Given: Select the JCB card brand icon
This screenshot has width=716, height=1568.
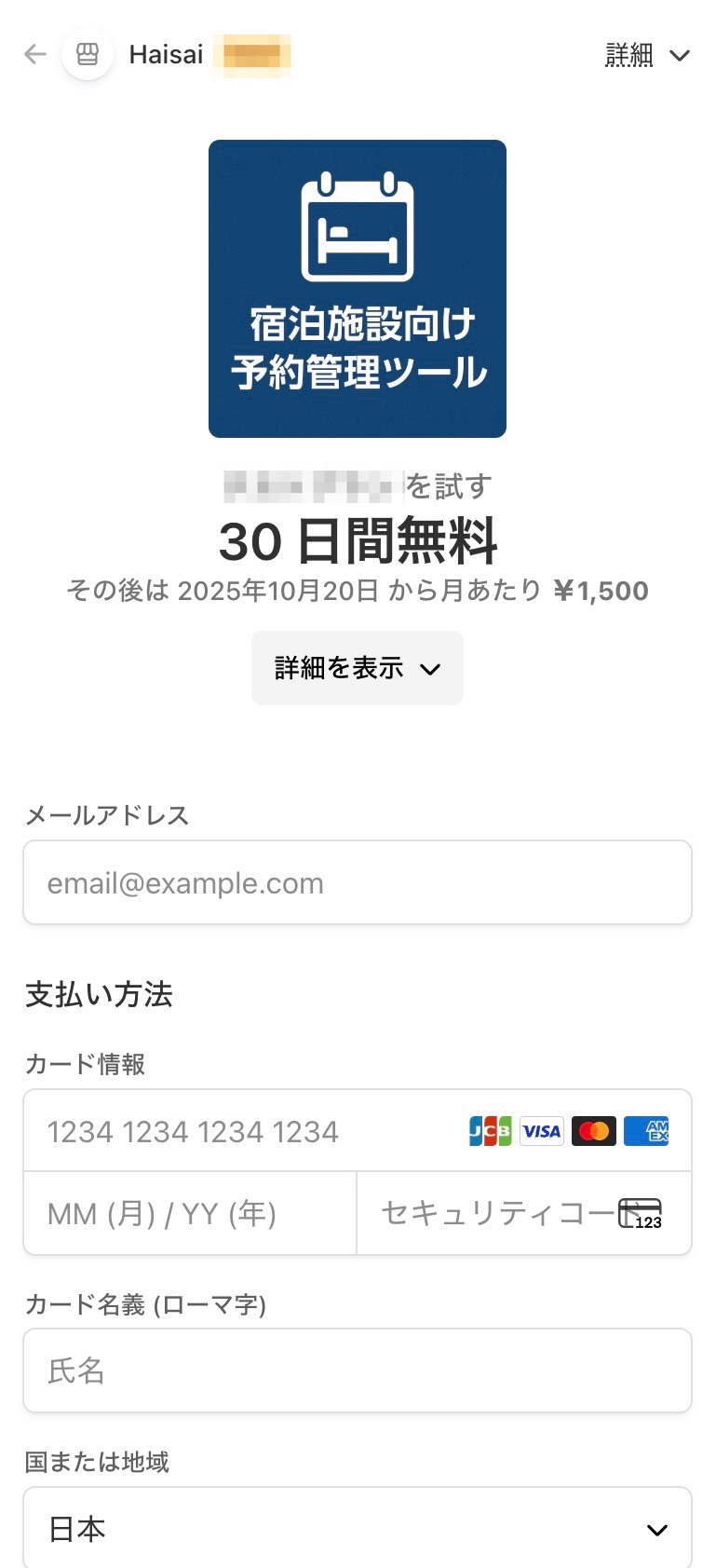Looking at the screenshot, I should [x=489, y=1130].
